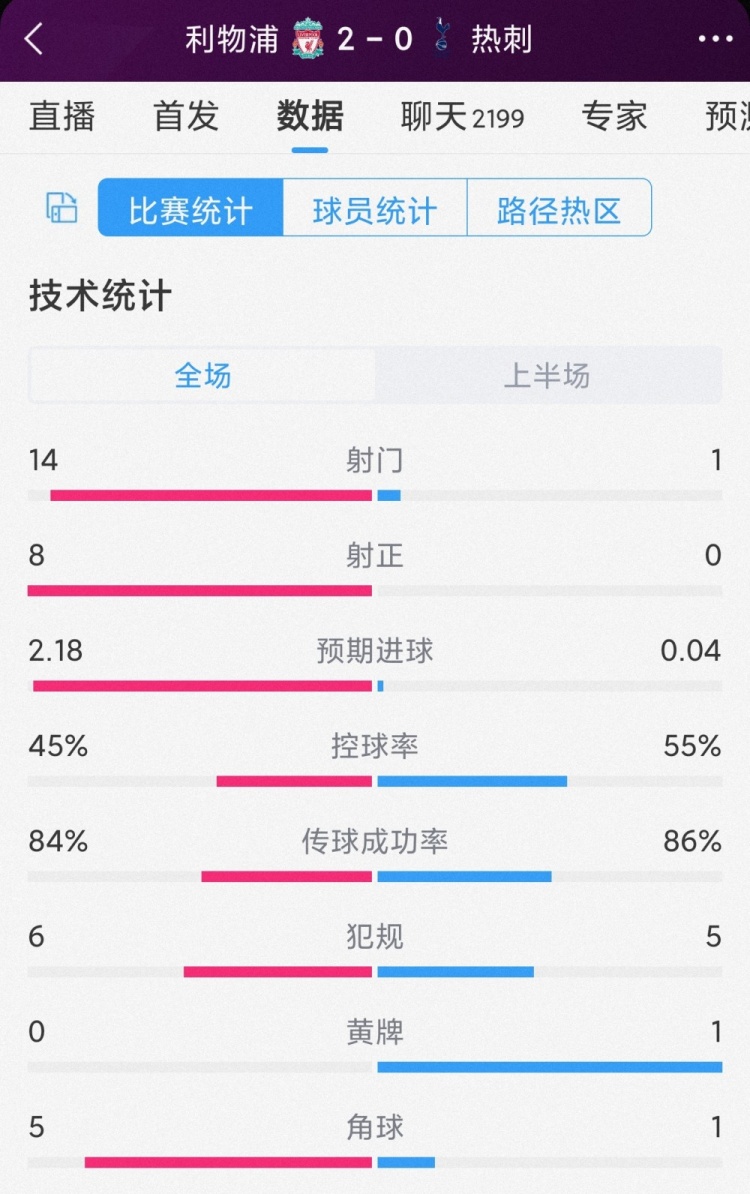750x1194 pixels.
Task: Go to the 专家 (experts) tab
Action: [x=613, y=117]
